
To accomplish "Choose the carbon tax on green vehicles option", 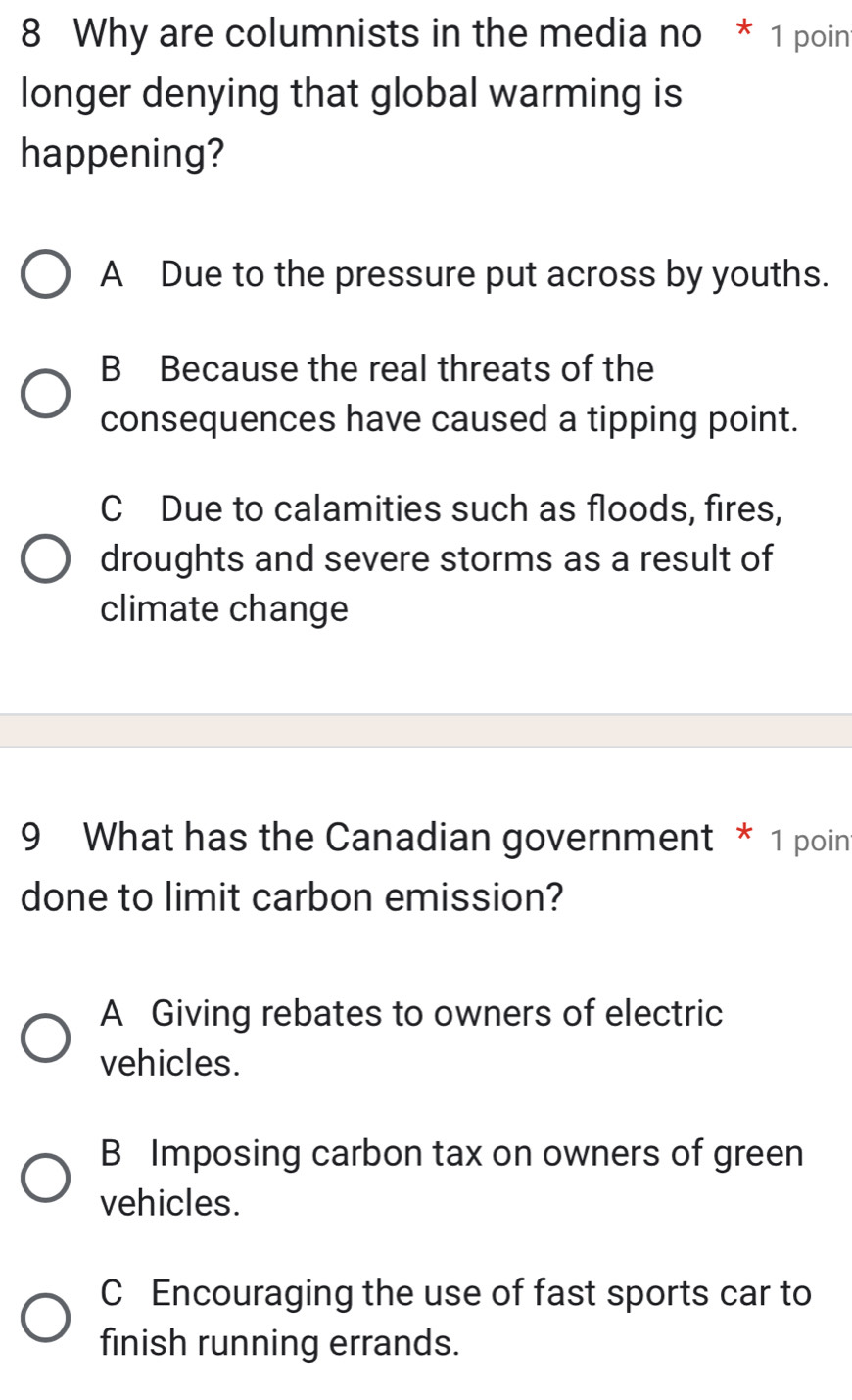I will (46, 1178).
